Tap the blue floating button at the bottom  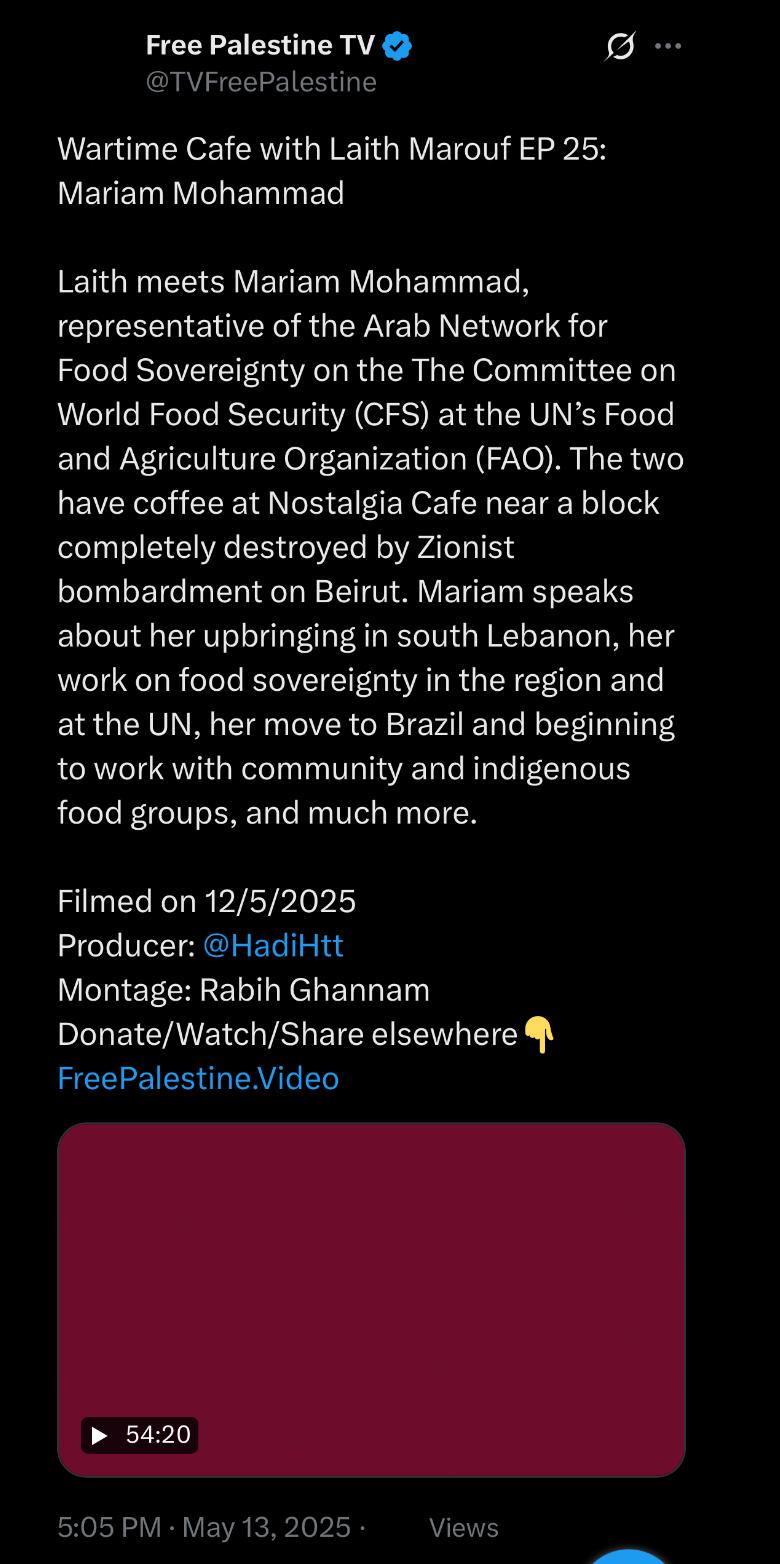coord(627,1555)
